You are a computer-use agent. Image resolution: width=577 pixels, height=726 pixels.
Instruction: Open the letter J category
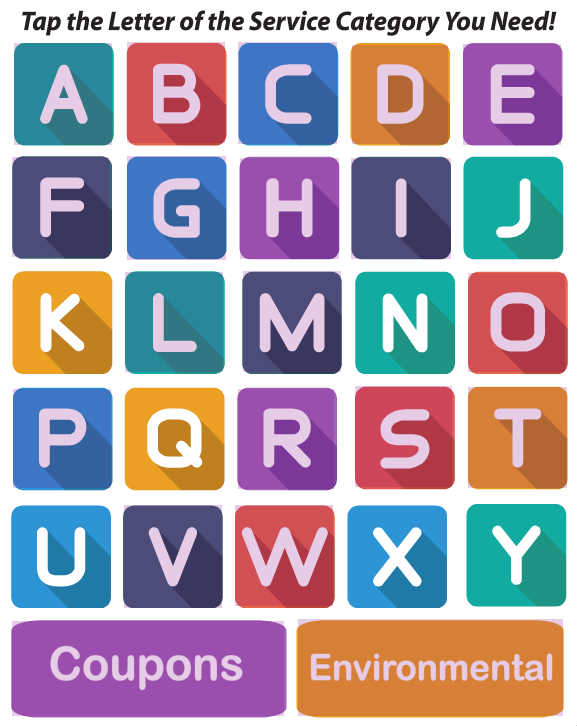(513, 208)
